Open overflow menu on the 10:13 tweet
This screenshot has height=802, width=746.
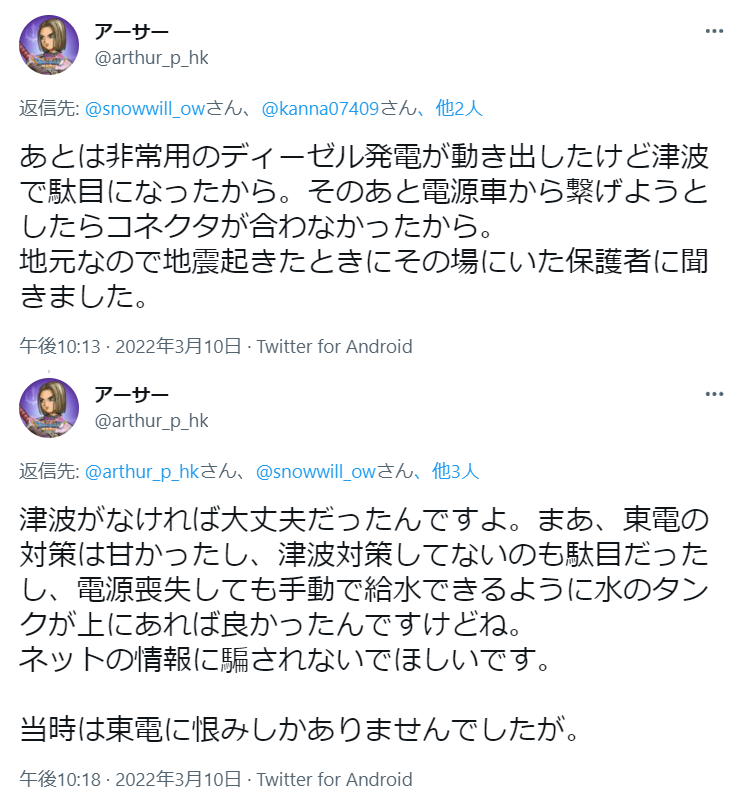click(714, 31)
